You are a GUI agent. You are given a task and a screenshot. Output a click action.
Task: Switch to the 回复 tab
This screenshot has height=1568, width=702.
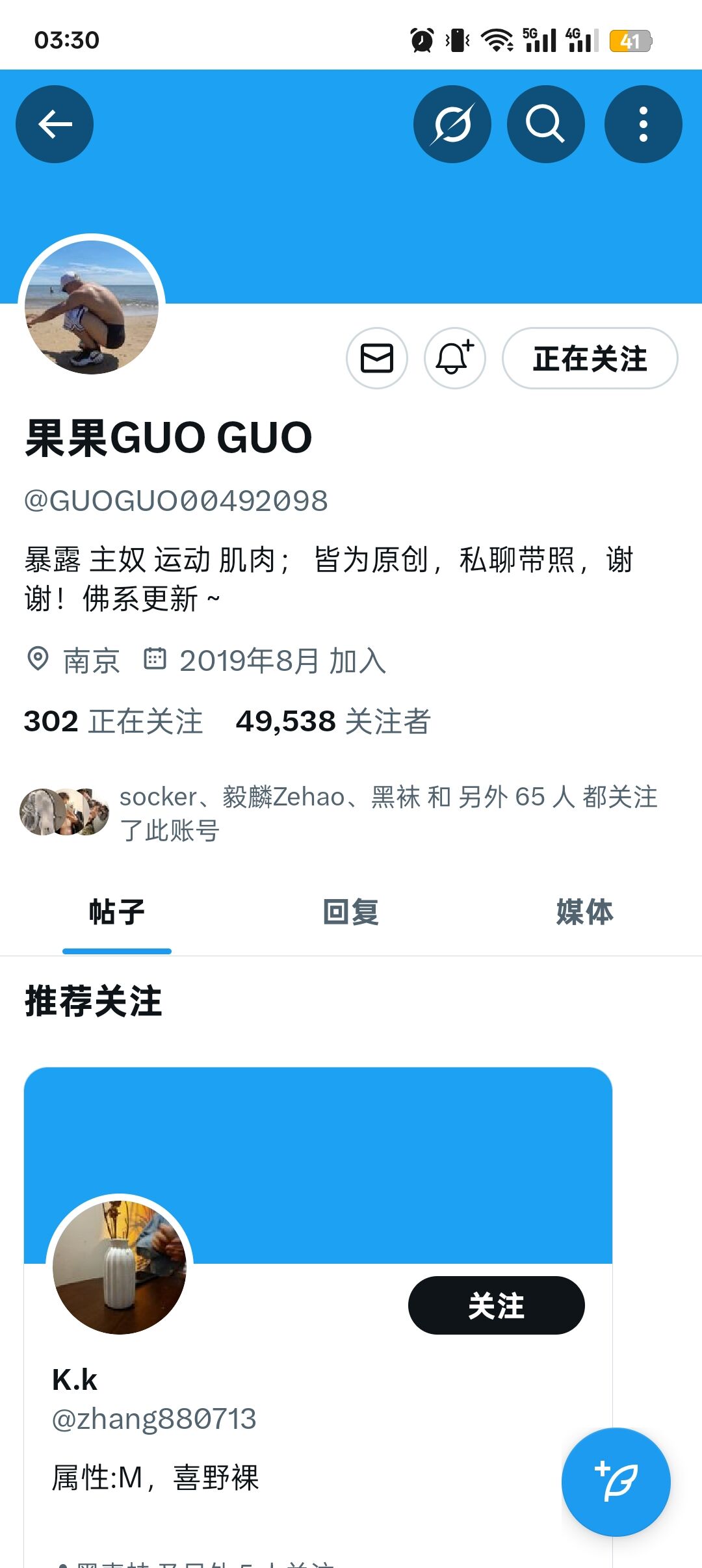click(x=351, y=912)
